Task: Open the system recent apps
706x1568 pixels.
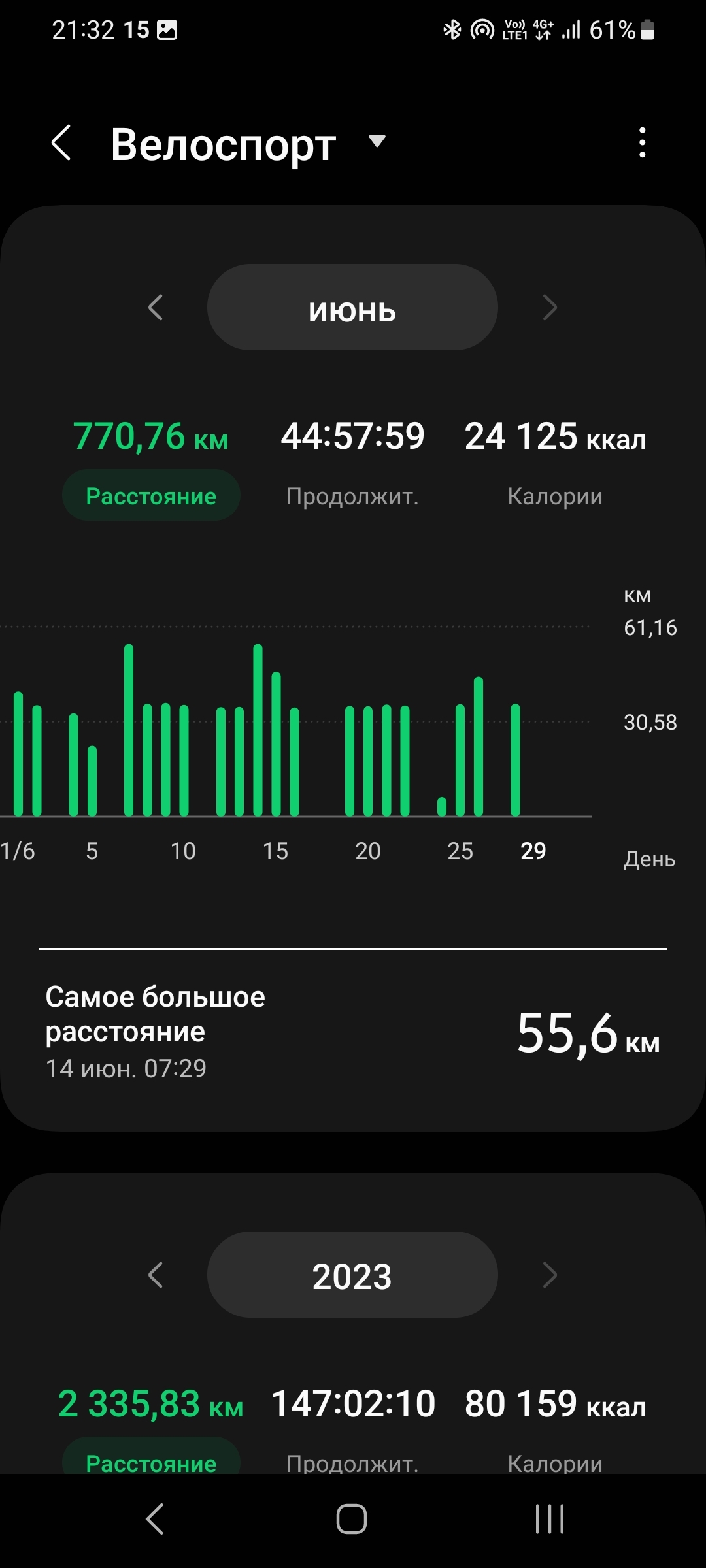Action: click(x=550, y=1518)
